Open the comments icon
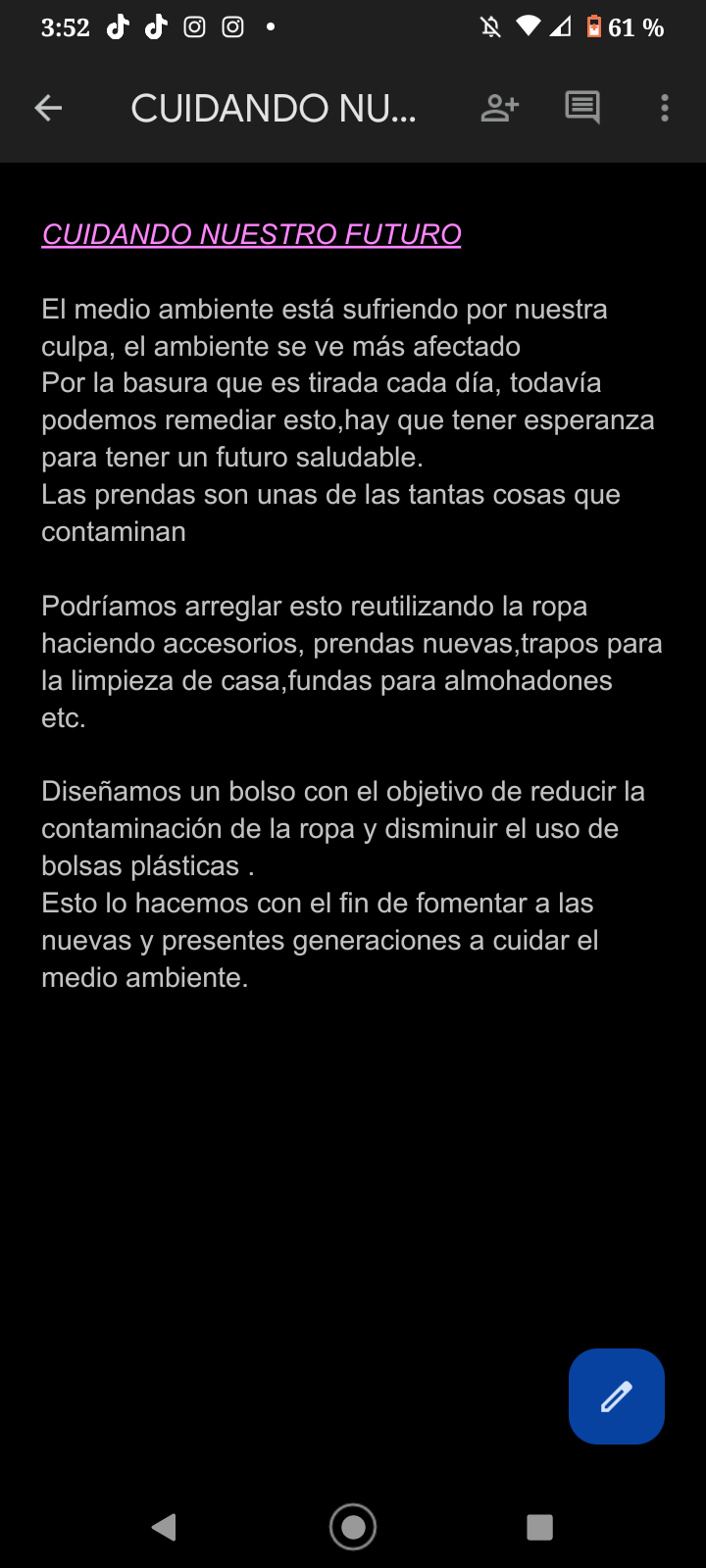Image resolution: width=706 pixels, height=1568 pixels. tap(582, 108)
